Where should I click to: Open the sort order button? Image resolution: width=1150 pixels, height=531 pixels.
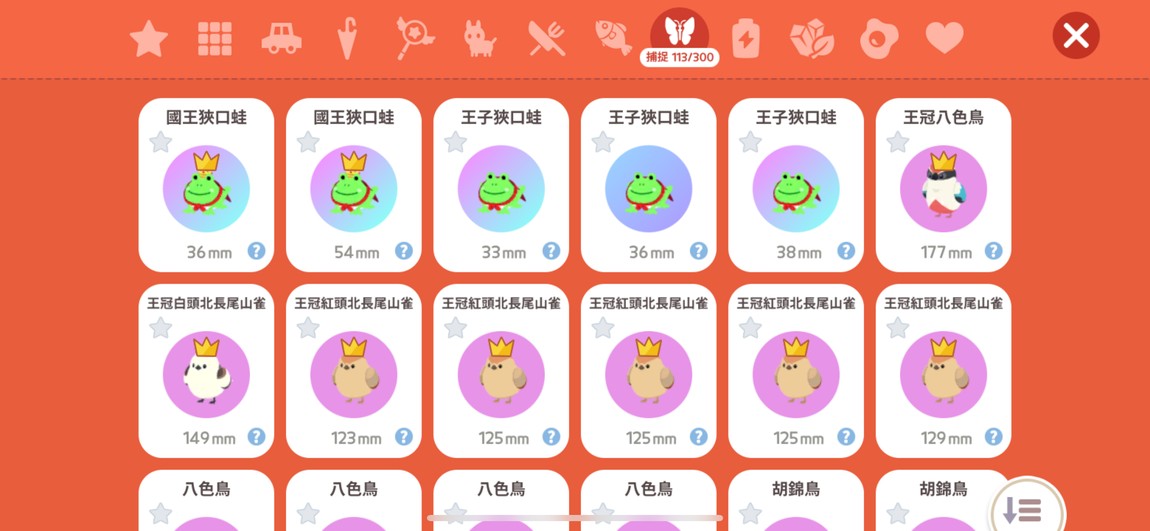point(1022,508)
